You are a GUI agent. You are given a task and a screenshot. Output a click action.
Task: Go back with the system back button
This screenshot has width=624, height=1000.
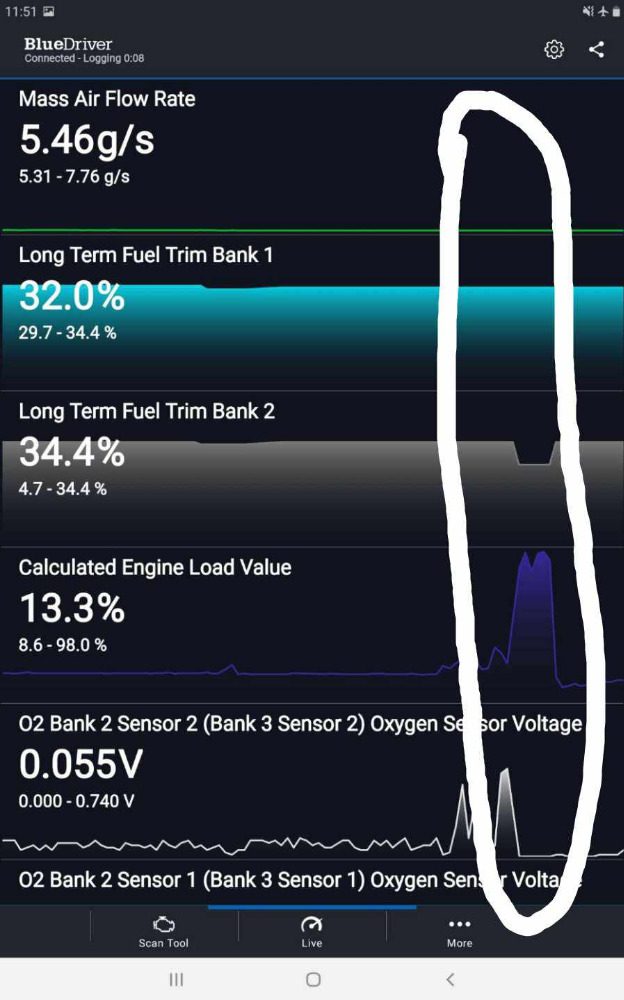coord(450,979)
